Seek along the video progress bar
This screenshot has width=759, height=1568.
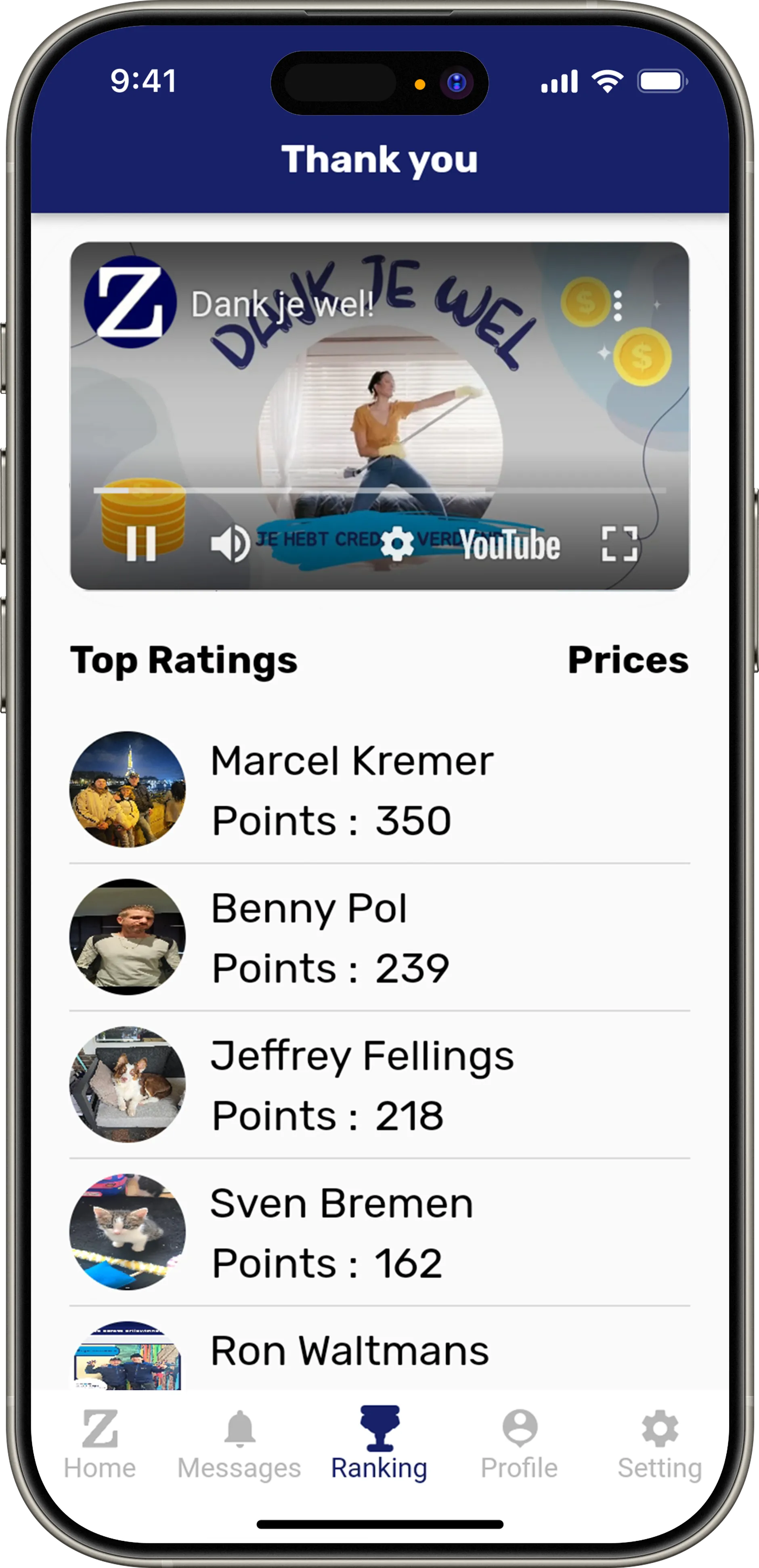coord(379,490)
